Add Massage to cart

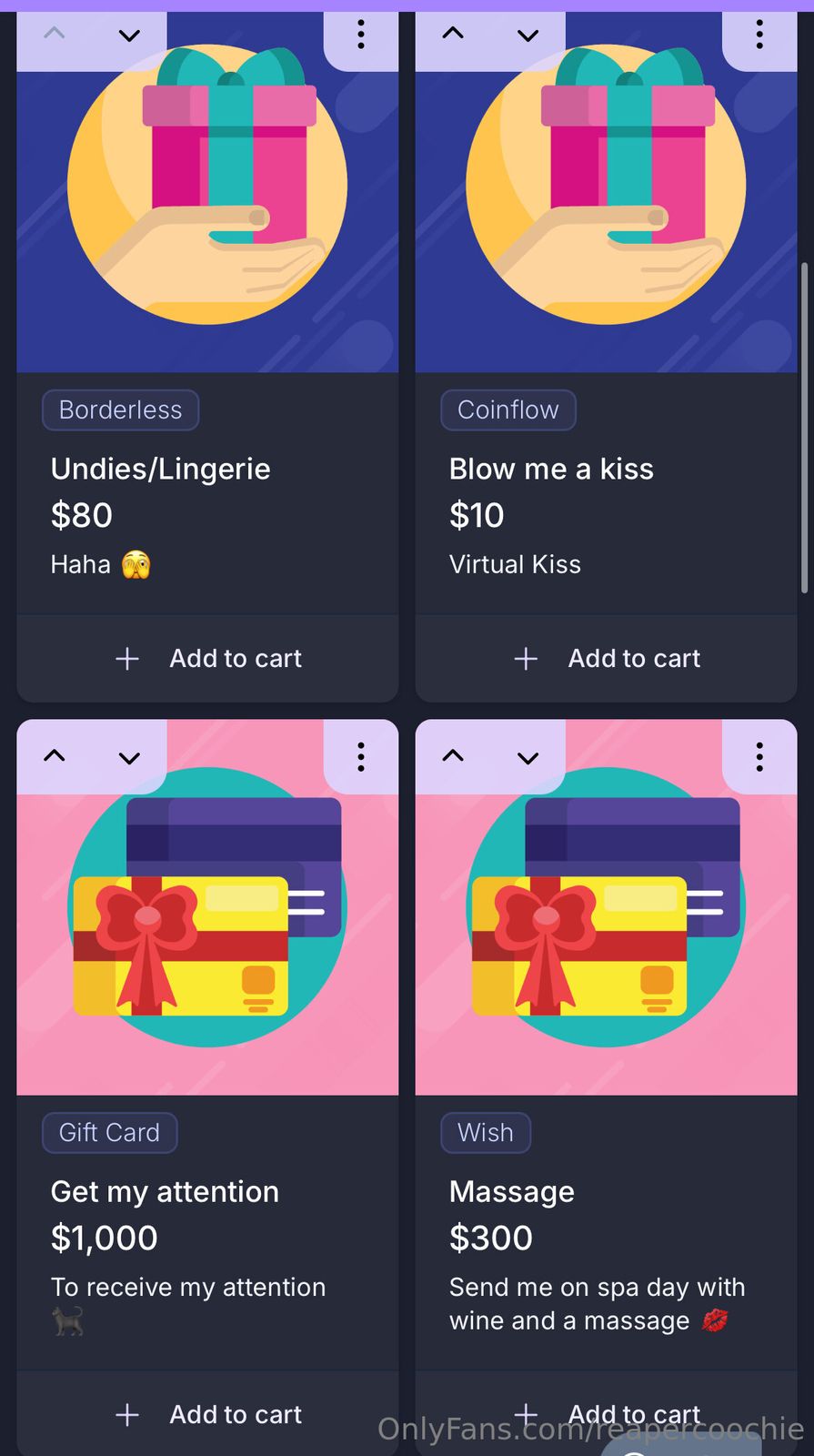click(607, 1414)
